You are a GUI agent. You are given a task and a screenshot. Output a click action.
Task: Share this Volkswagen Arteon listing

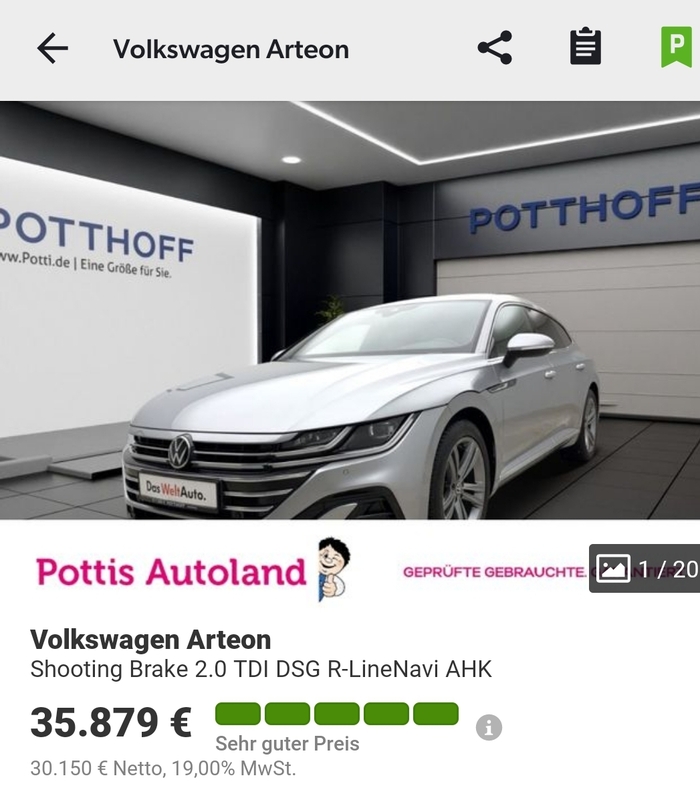pos(495,48)
